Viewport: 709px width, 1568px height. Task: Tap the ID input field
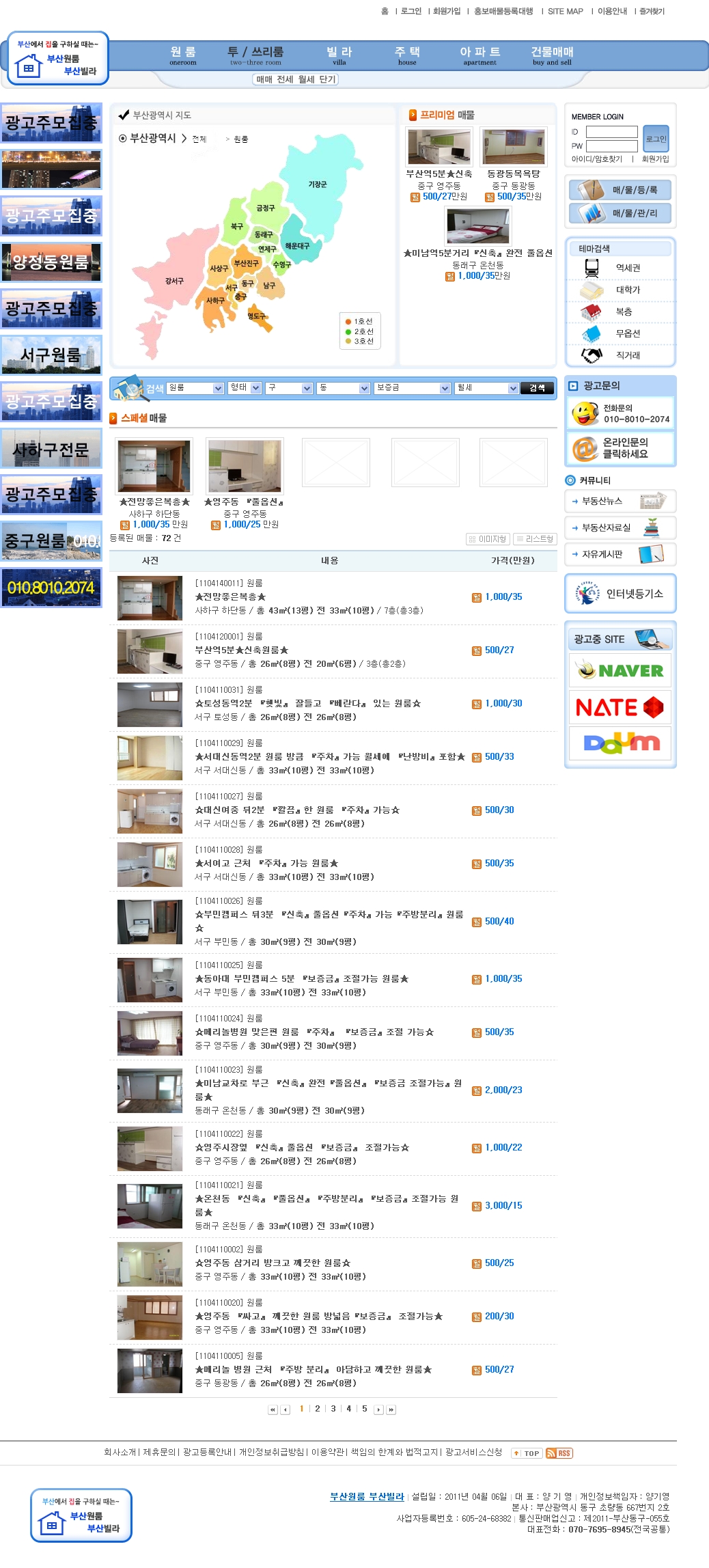click(611, 132)
